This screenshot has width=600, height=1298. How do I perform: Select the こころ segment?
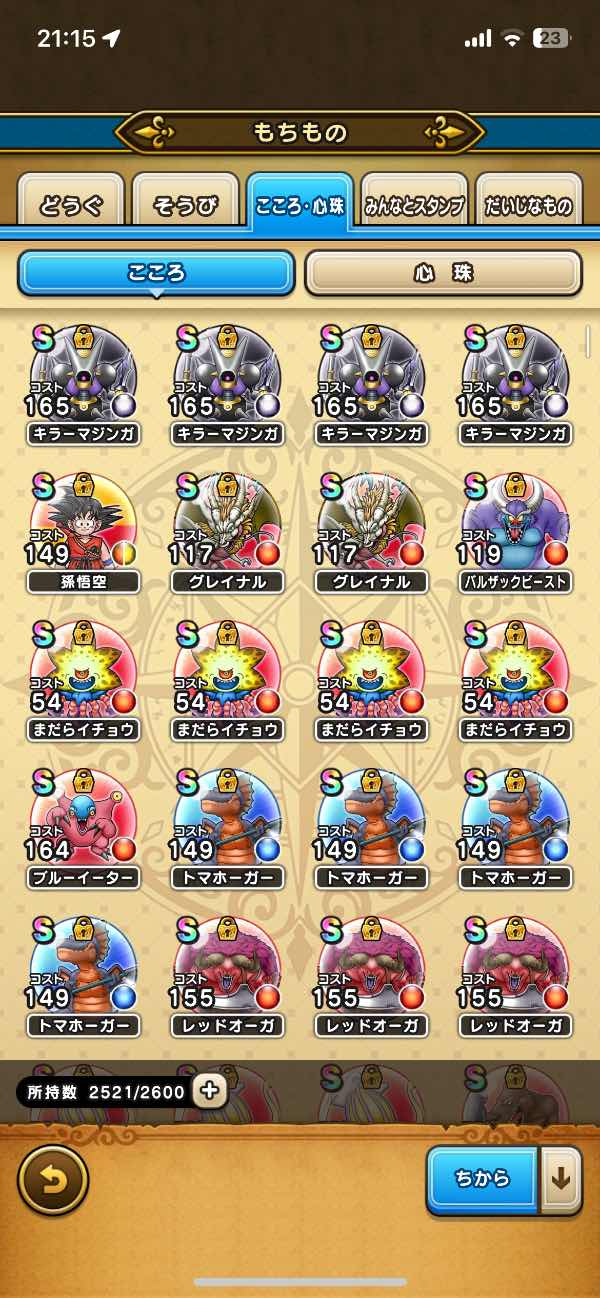point(156,272)
